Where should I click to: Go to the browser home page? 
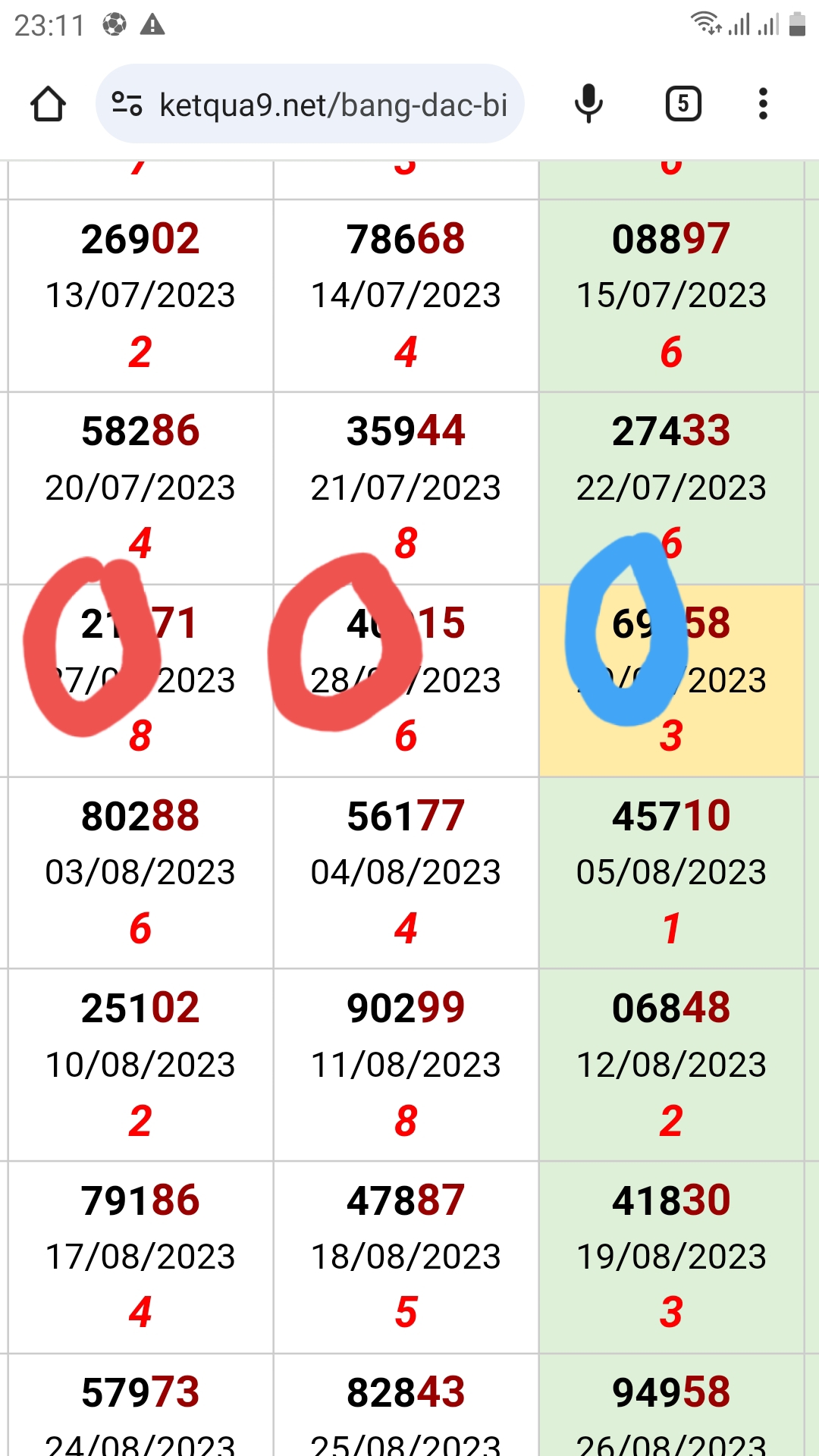pyautogui.click(x=48, y=104)
